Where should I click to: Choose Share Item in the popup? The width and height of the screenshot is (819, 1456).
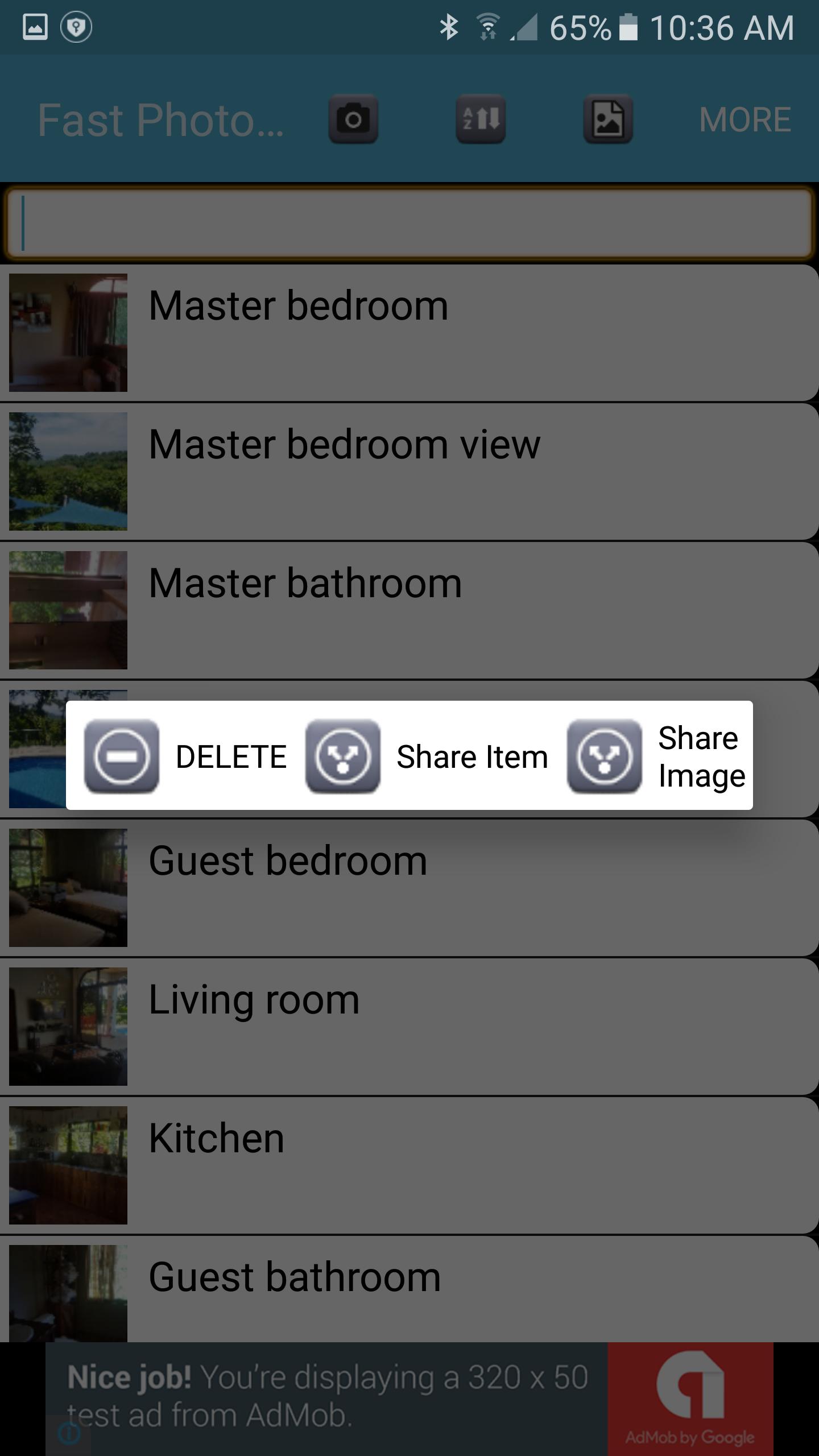point(427,756)
